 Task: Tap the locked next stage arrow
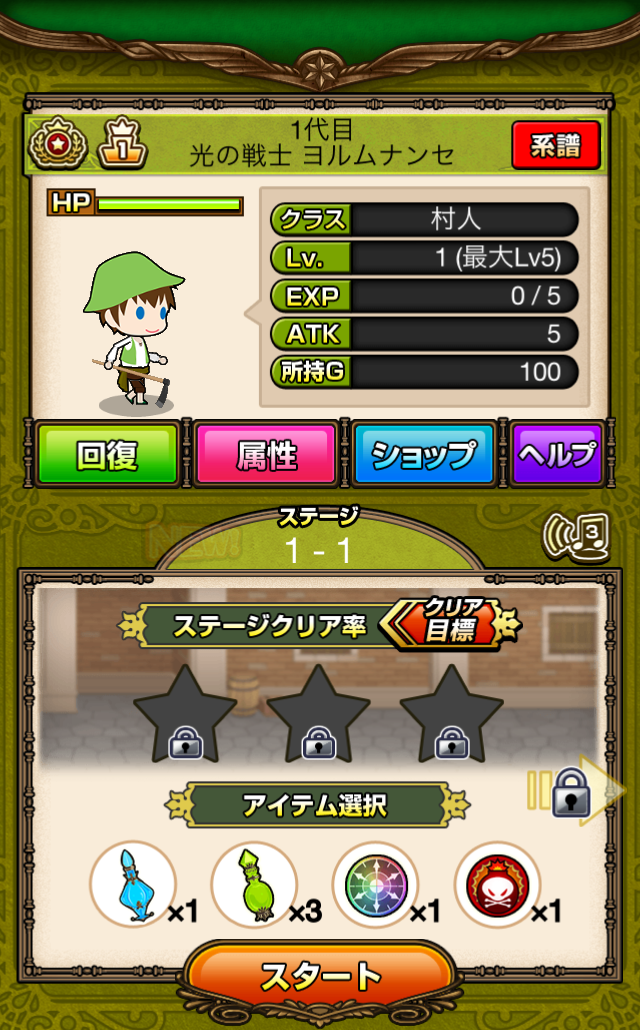click(582, 789)
